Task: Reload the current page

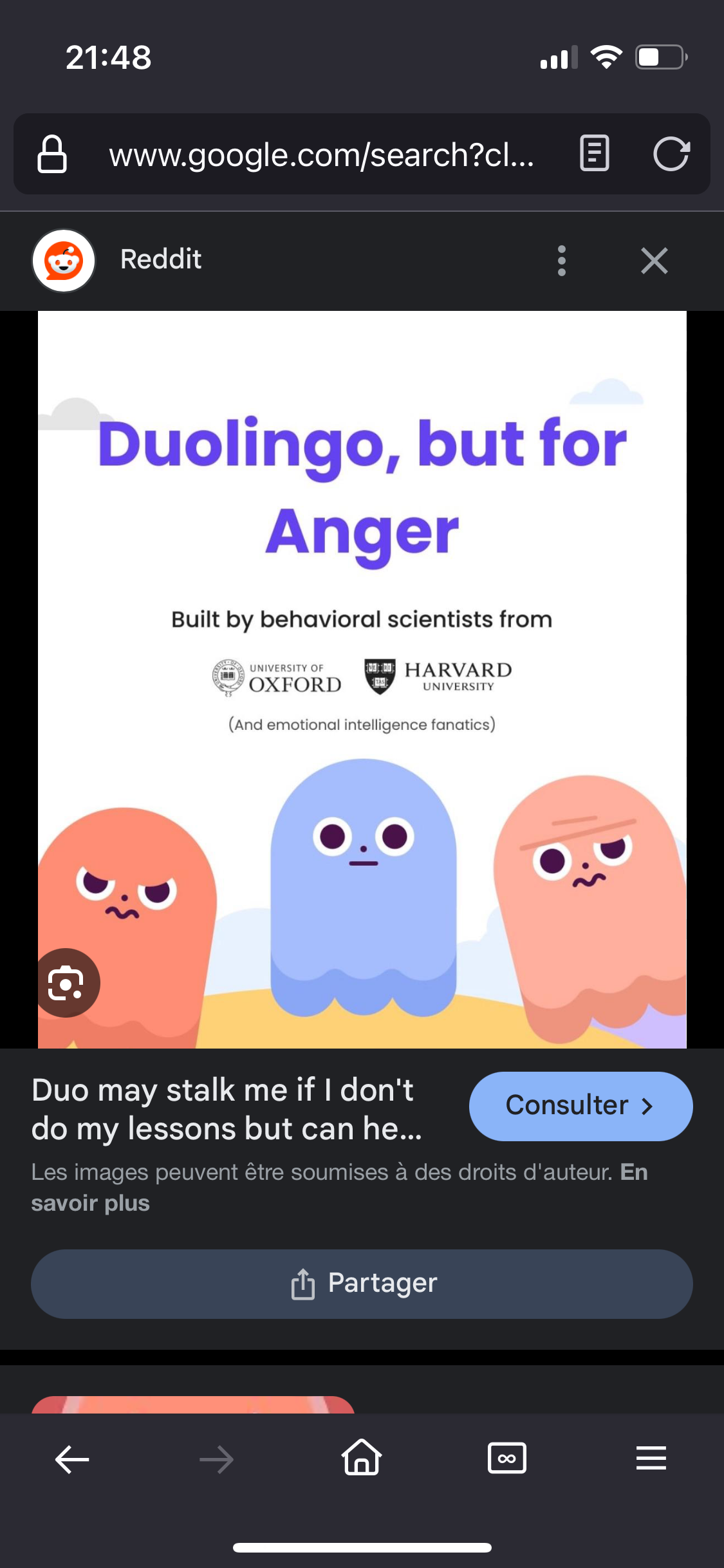Action: [x=671, y=154]
